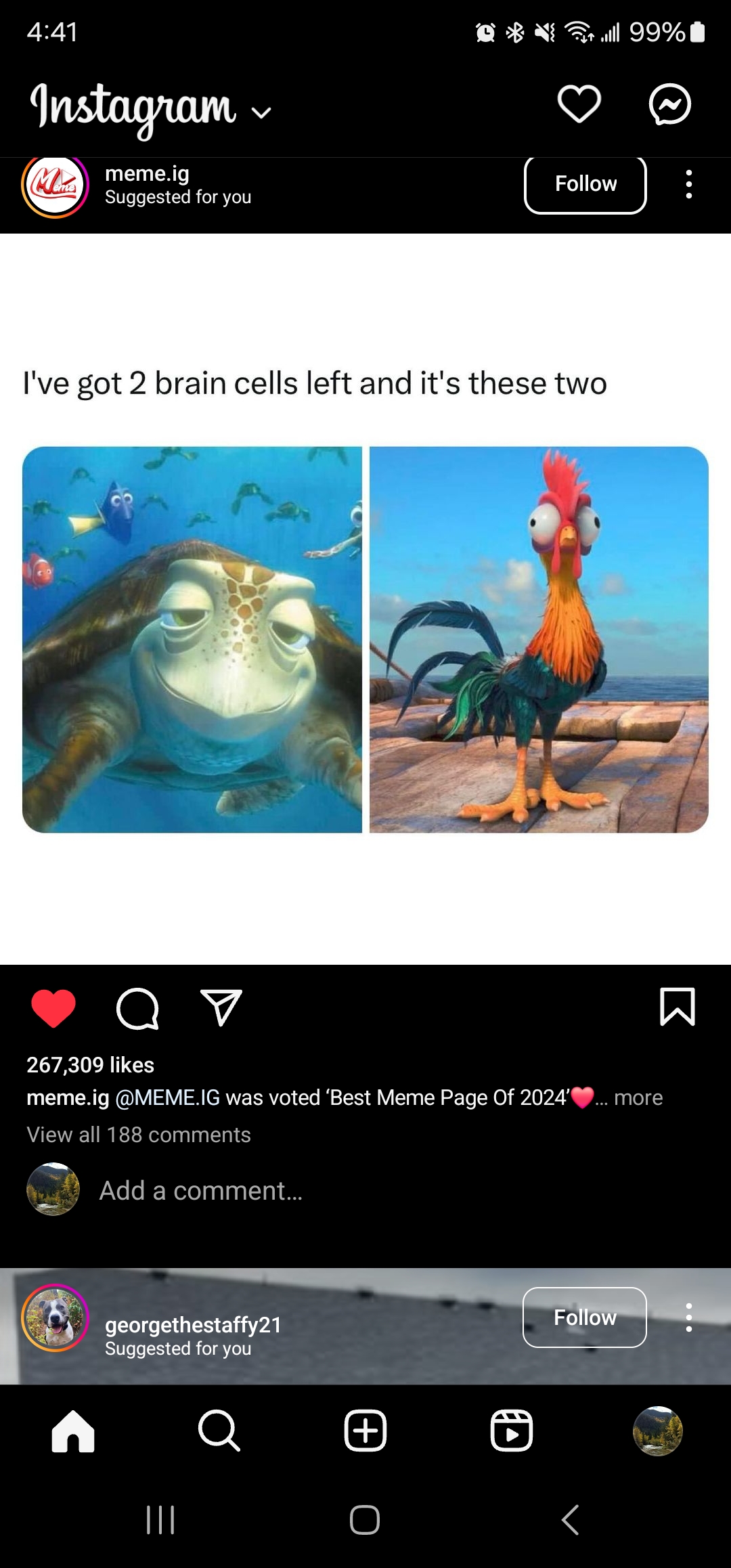Unlike the meme.ig post
Image resolution: width=731 pixels, height=1568 pixels.
[x=53, y=1008]
